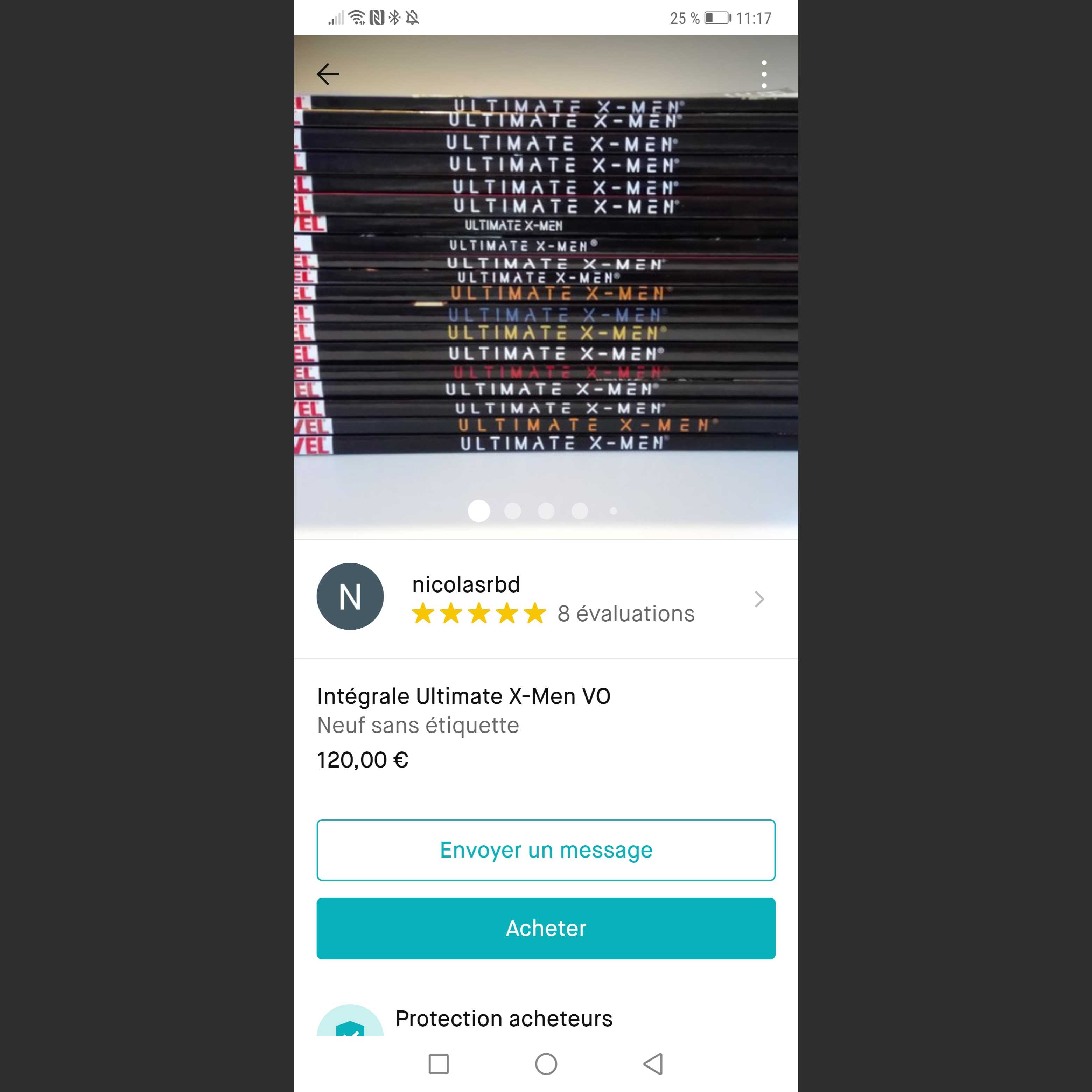View seller nicolasrbd's profile

point(545,598)
